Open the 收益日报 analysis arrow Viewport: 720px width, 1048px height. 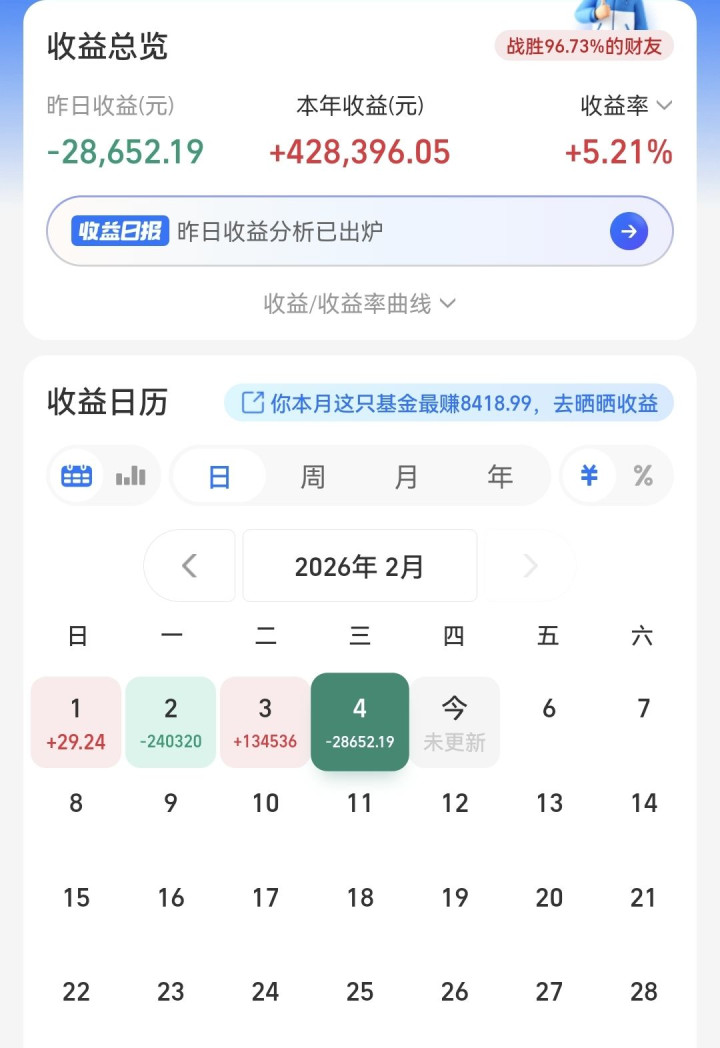point(628,232)
